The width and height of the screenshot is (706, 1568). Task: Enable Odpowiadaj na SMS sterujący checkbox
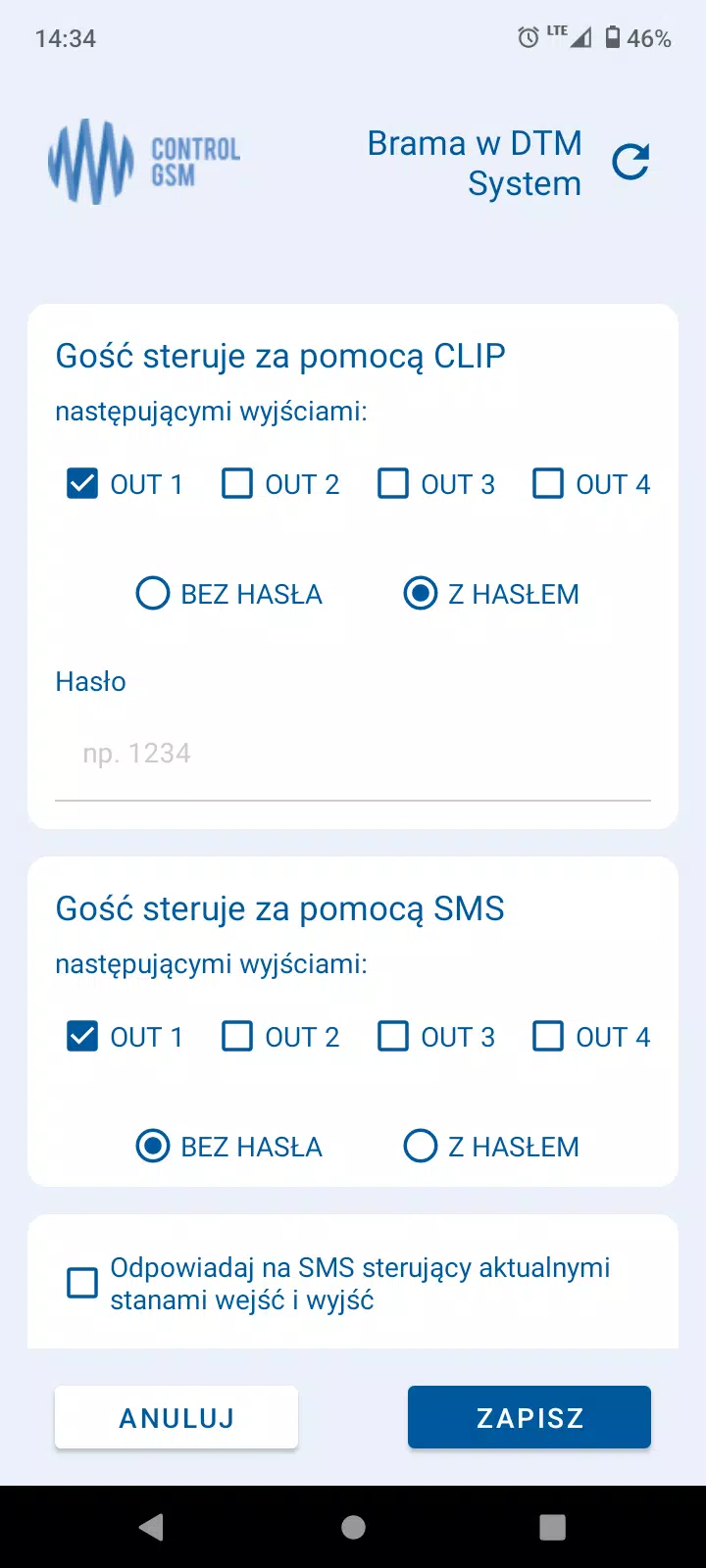[82, 1282]
